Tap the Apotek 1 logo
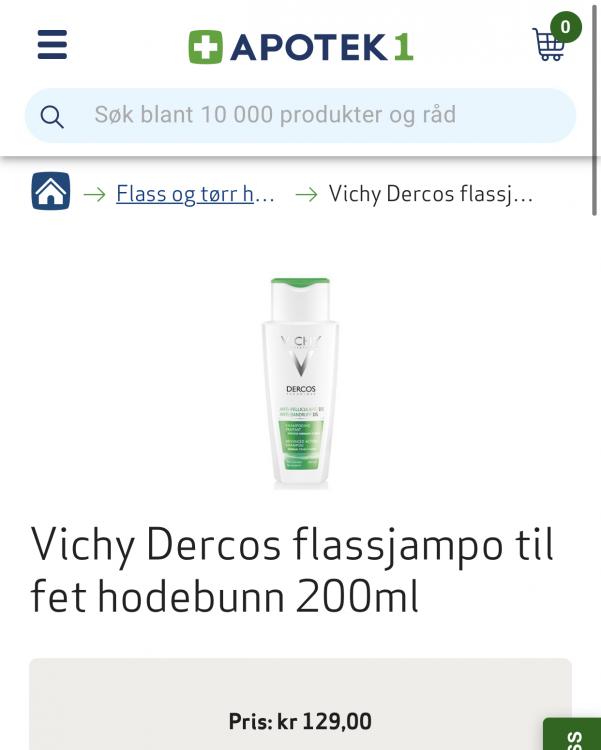This screenshot has height=750, width=601. tap(300, 46)
